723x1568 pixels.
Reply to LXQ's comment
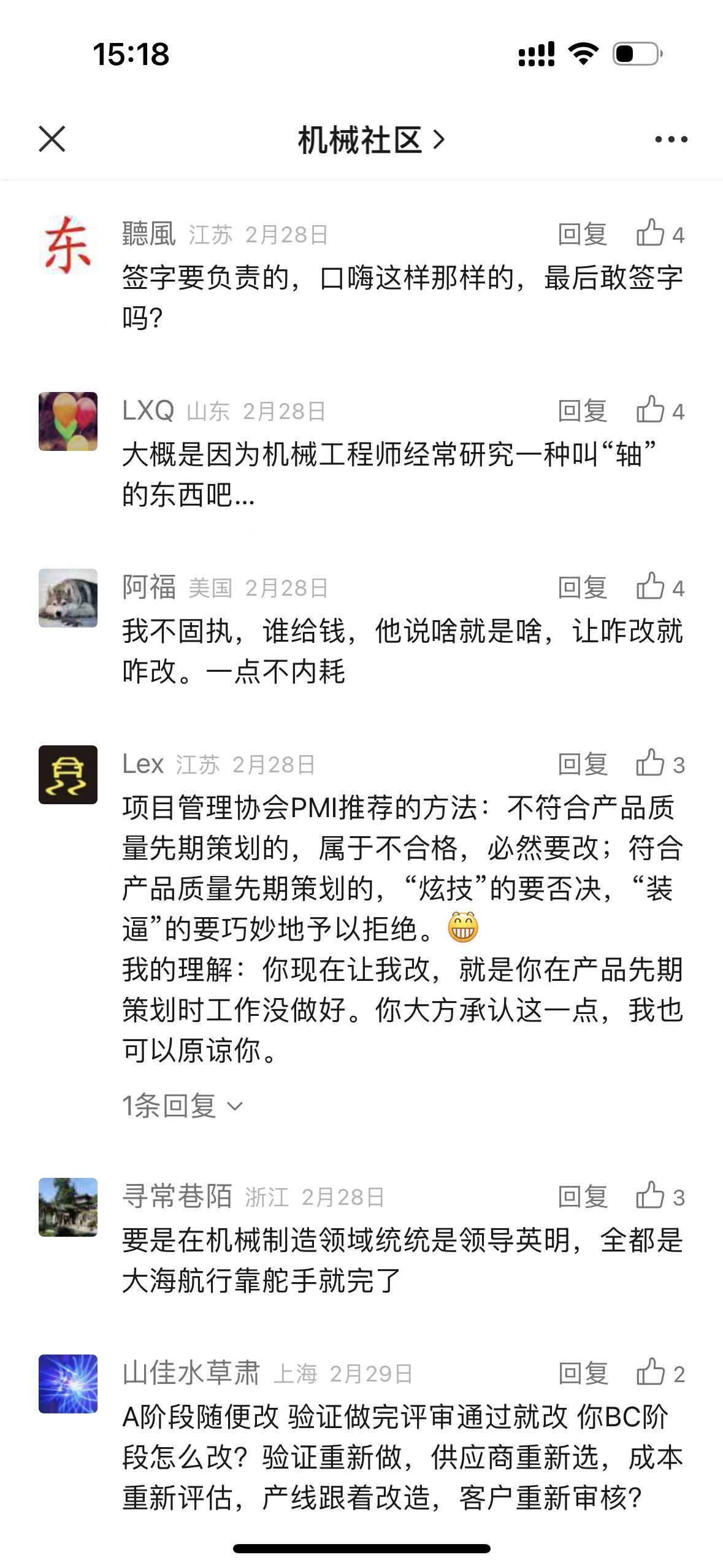click(582, 411)
